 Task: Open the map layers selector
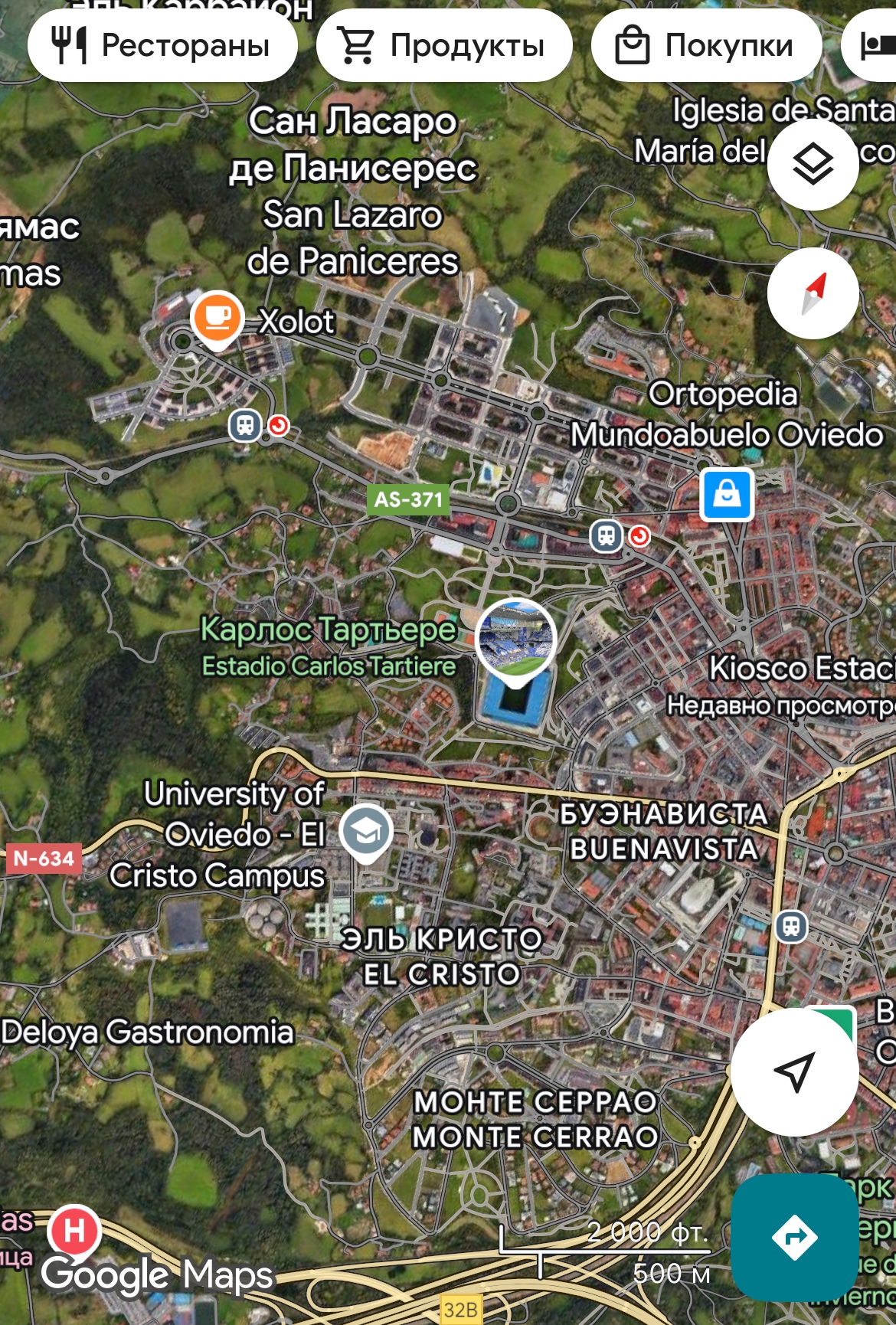[x=813, y=165]
